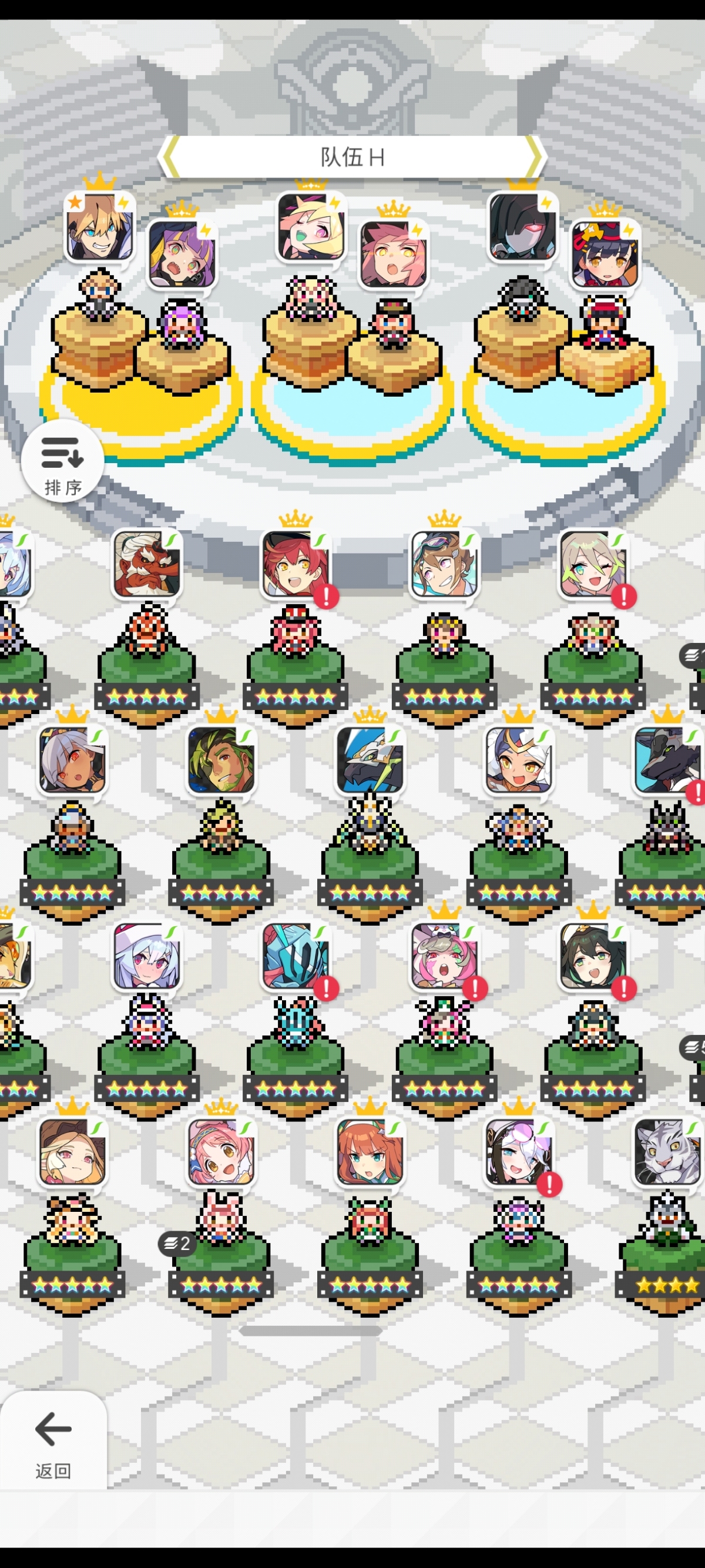705x1568 pixels.
Task: Choose the blonde girl in cowboy hat
Action: tap(72, 1152)
